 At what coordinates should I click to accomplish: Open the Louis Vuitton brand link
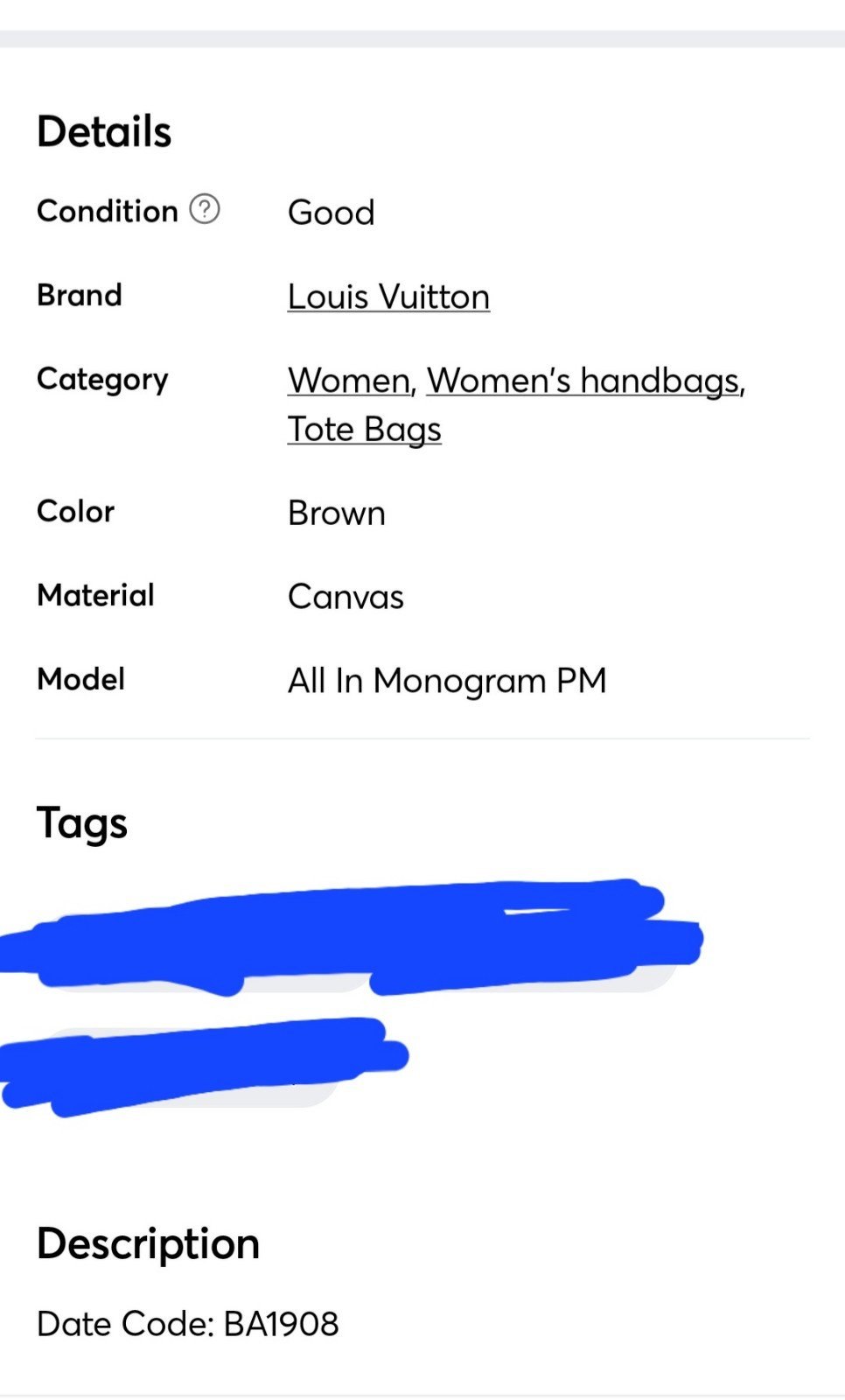coord(388,297)
